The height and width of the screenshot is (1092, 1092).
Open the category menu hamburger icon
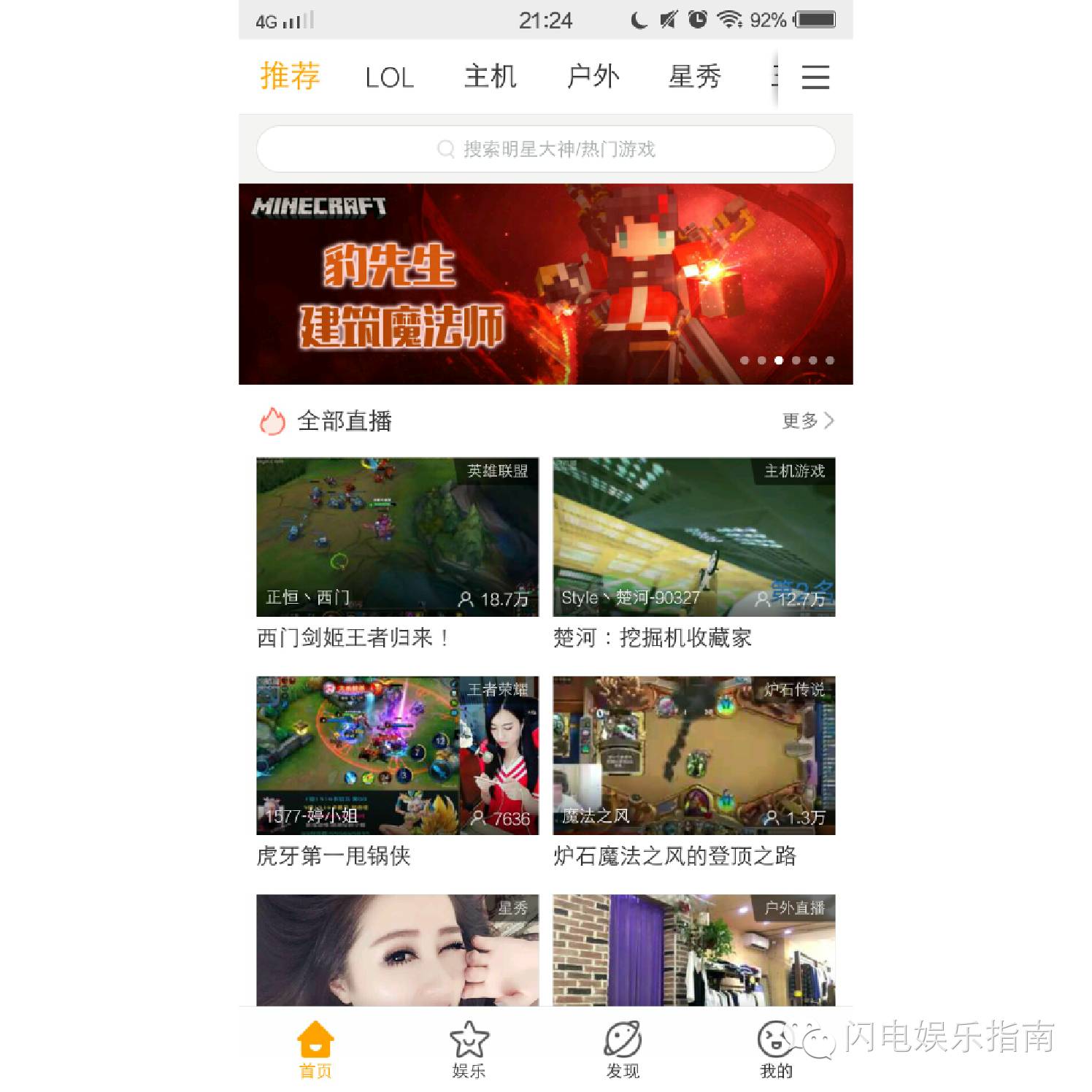815,77
